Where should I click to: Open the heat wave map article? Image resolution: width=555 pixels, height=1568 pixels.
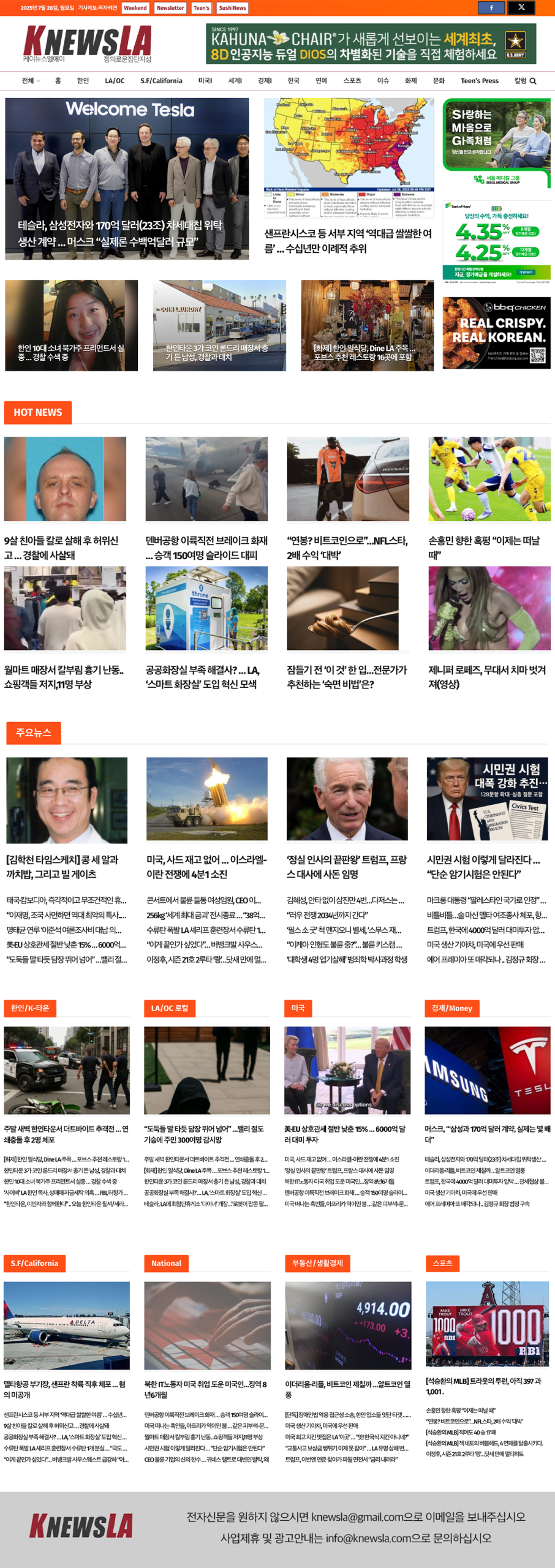[x=348, y=241]
